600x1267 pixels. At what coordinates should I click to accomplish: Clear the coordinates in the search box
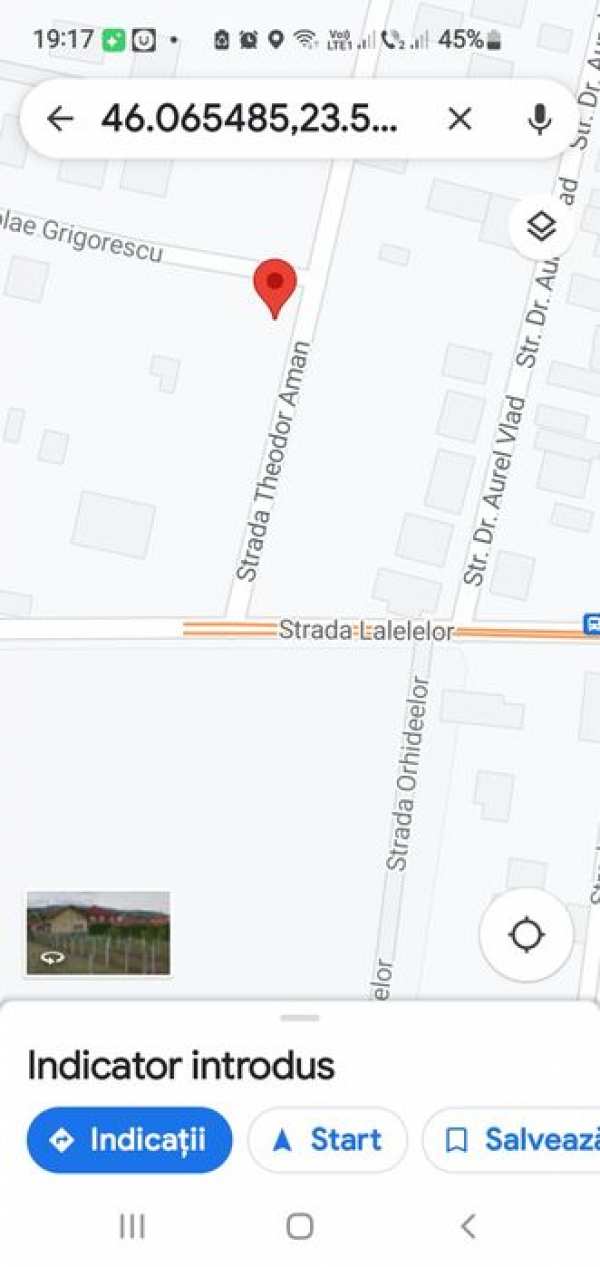[x=459, y=120]
